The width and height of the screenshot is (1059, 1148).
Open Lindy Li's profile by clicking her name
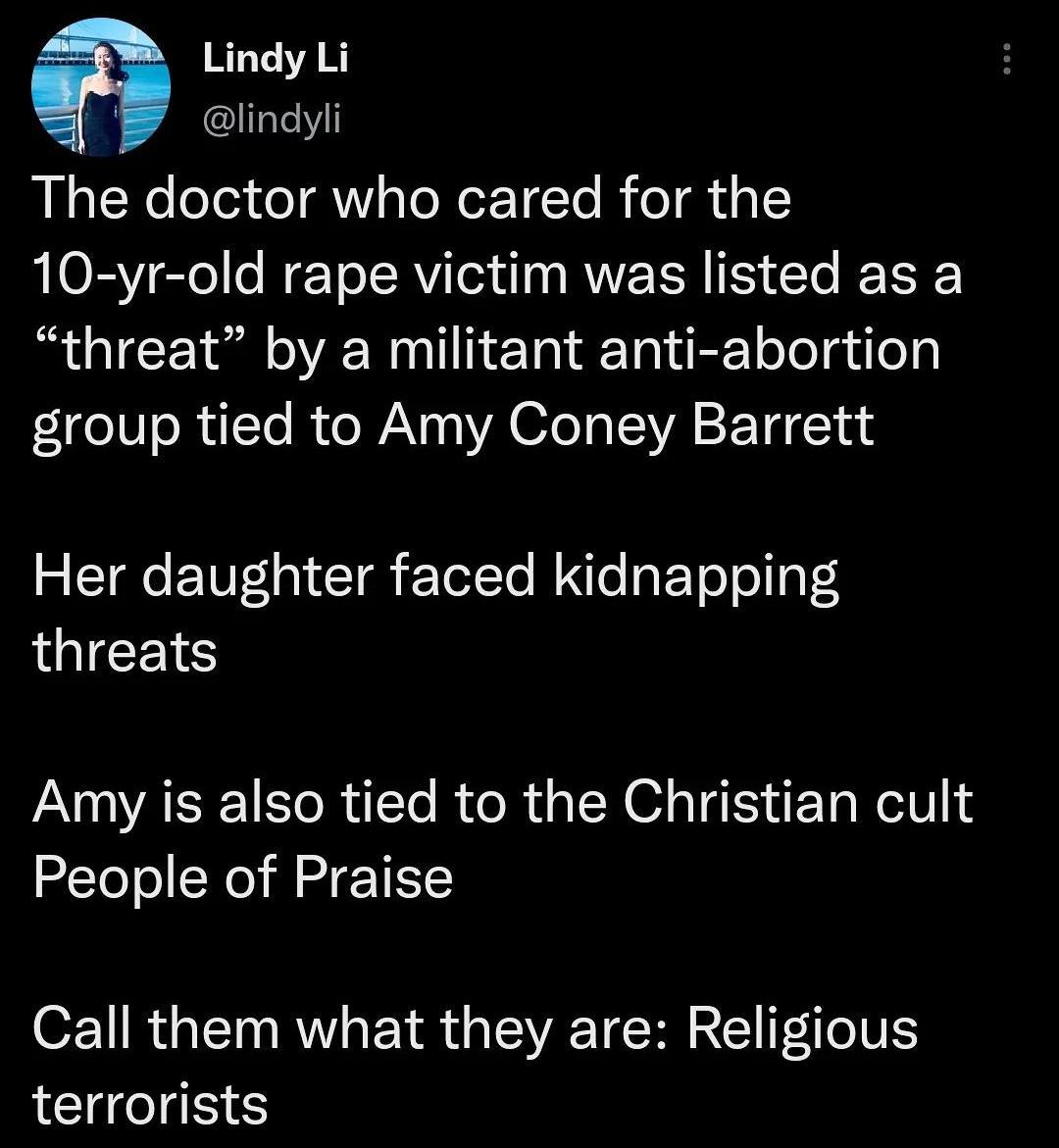coord(277,57)
